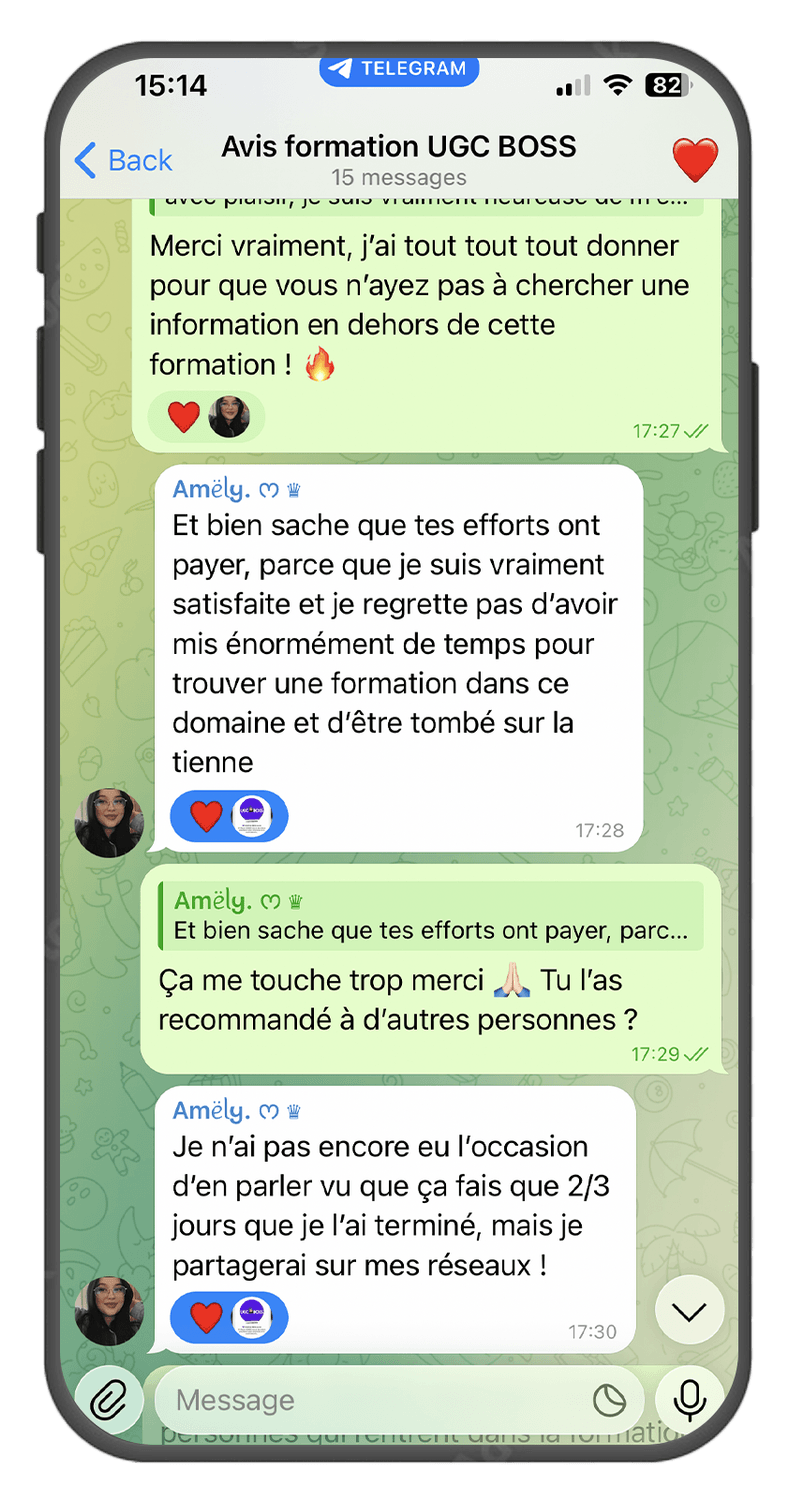Focus the Message text field
The width and height of the screenshot is (804, 1500).
point(380,1400)
